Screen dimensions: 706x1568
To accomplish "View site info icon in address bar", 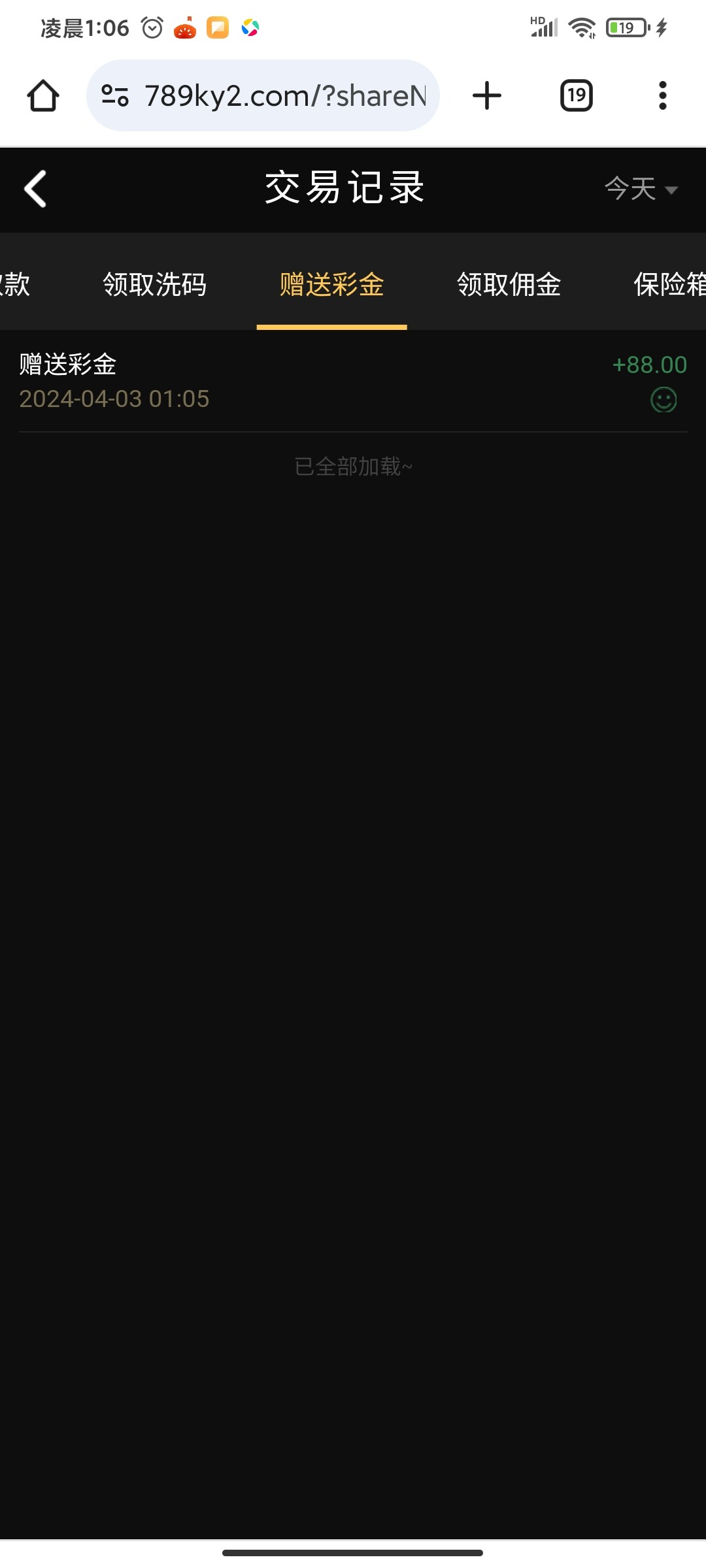I will click(115, 96).
